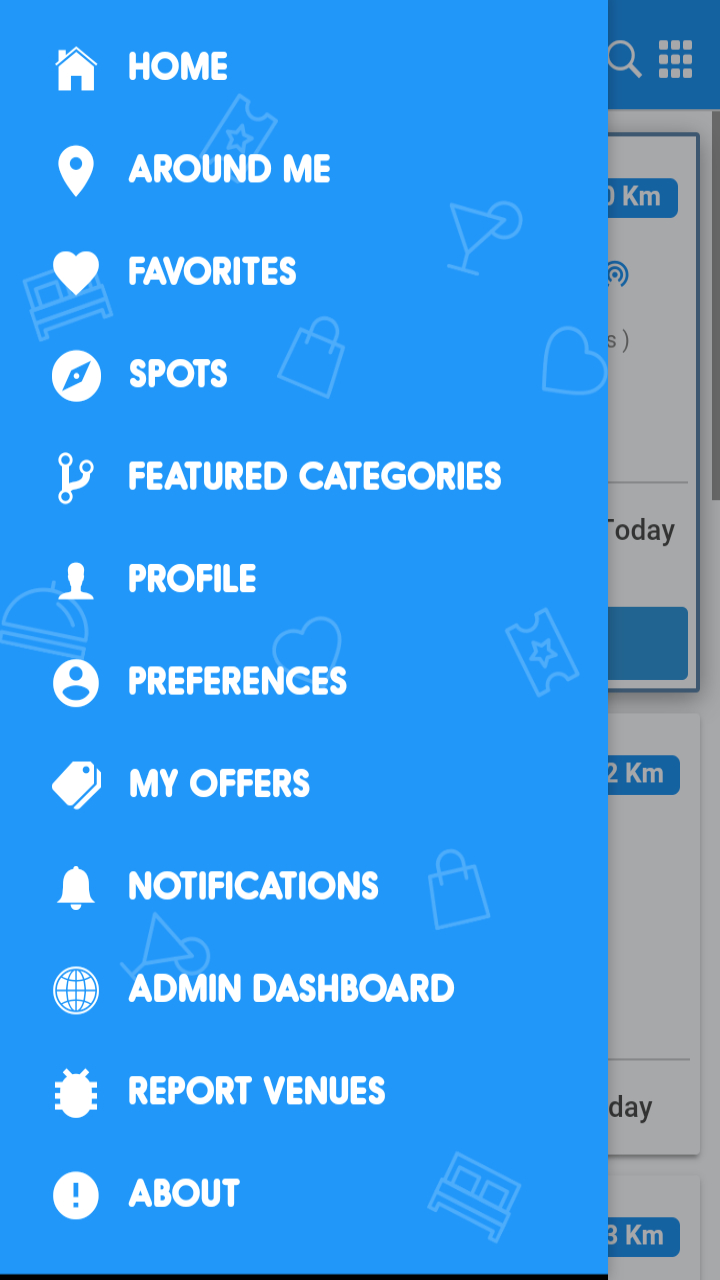Open Profile
720x1280 pixels.
click(x=304, y=579)
